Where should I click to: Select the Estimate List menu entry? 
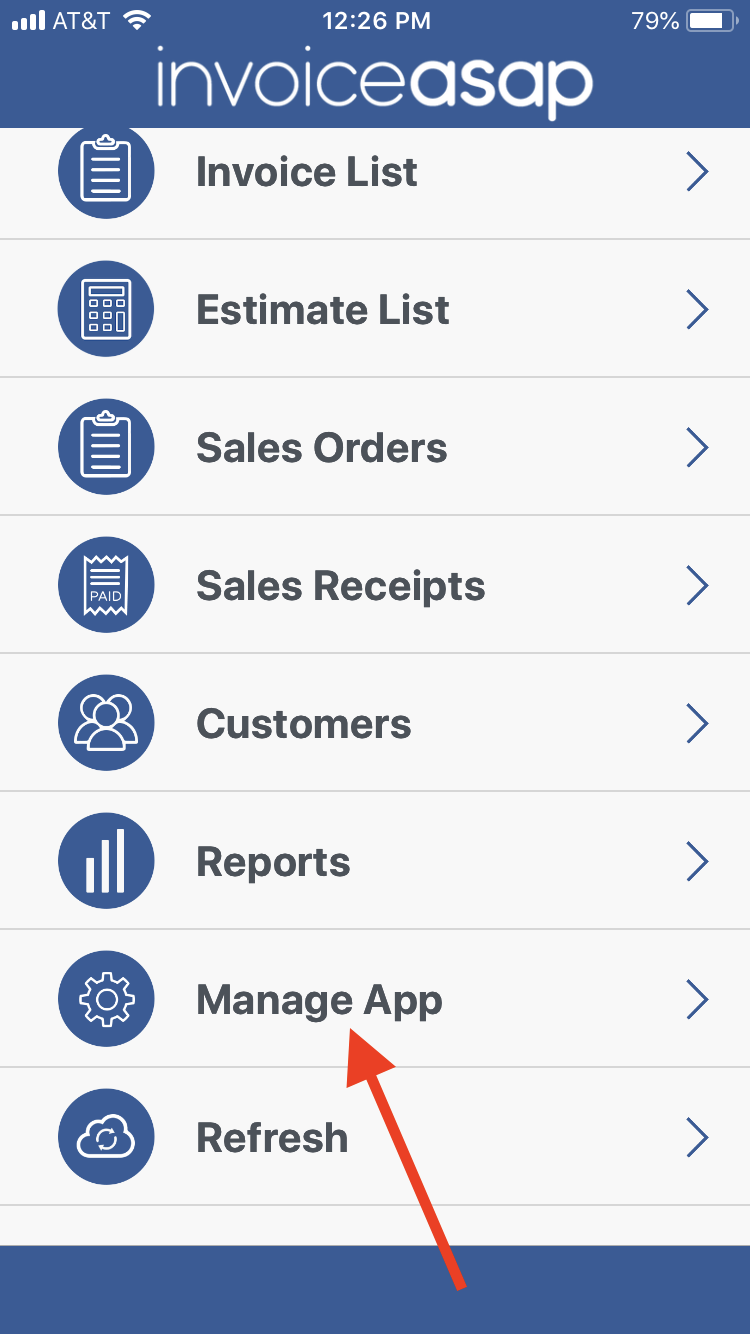322,309
